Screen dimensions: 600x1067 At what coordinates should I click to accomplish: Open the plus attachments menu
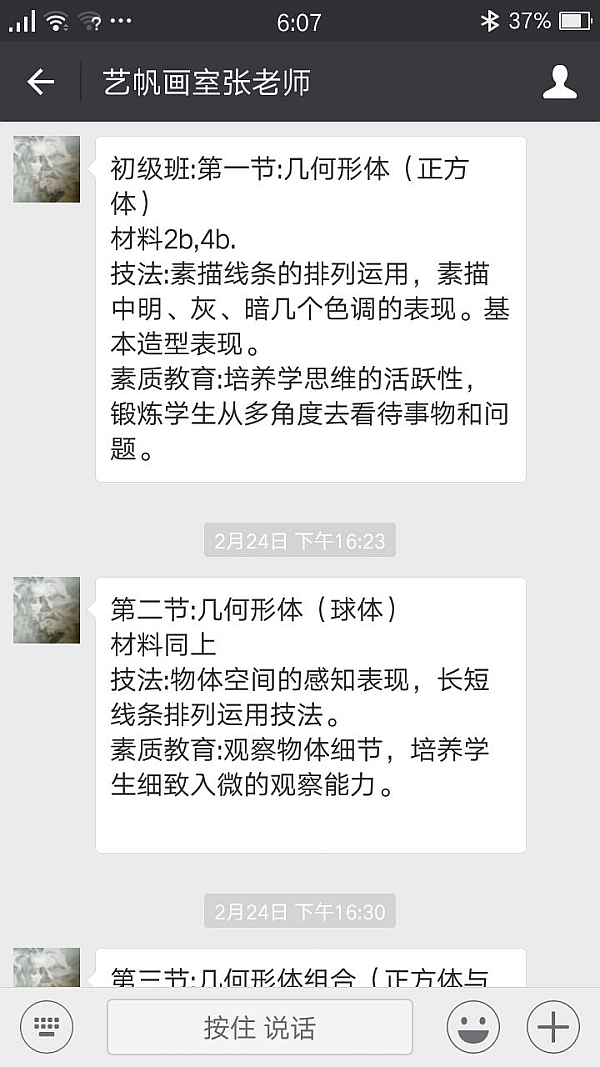pyautogui.click(x=552, y=1027)
